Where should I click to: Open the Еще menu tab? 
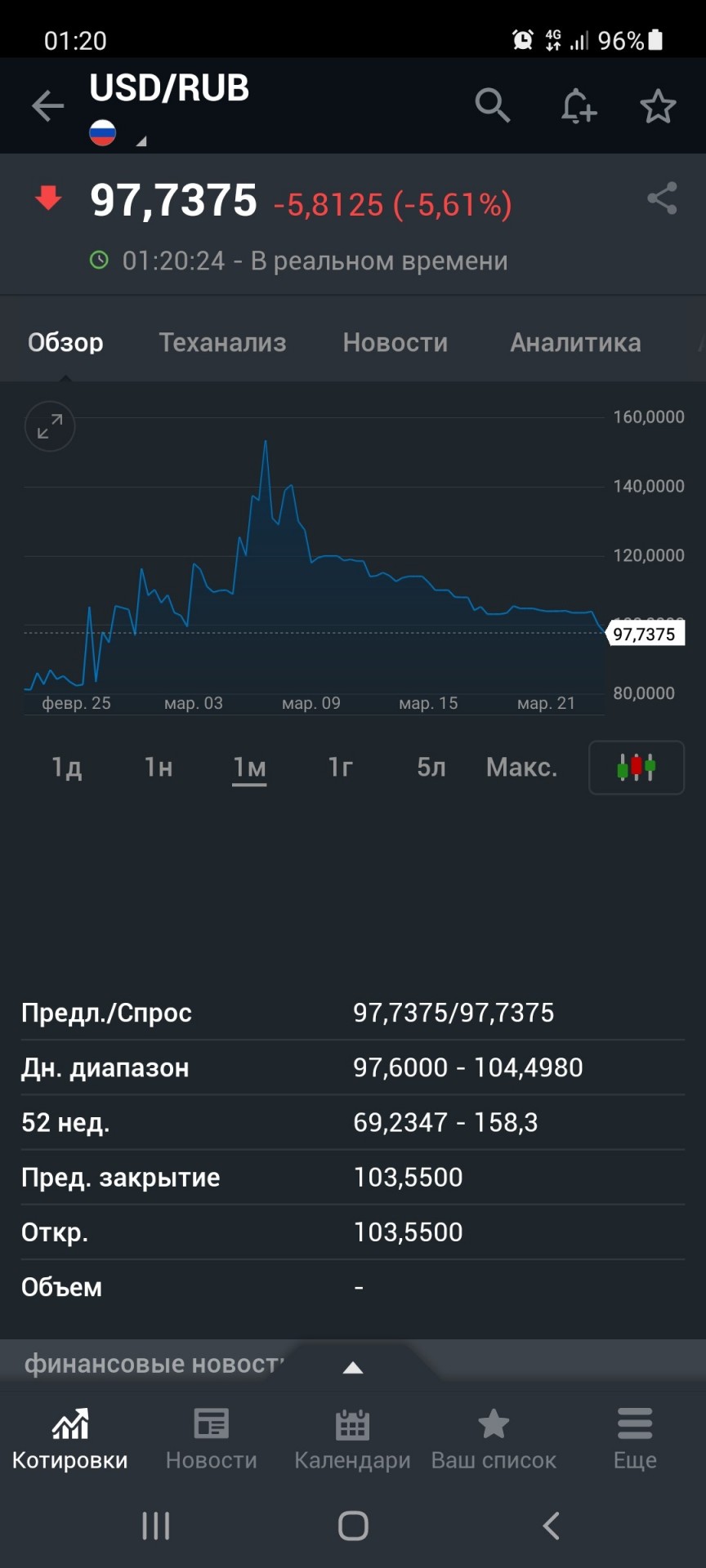635,1440
